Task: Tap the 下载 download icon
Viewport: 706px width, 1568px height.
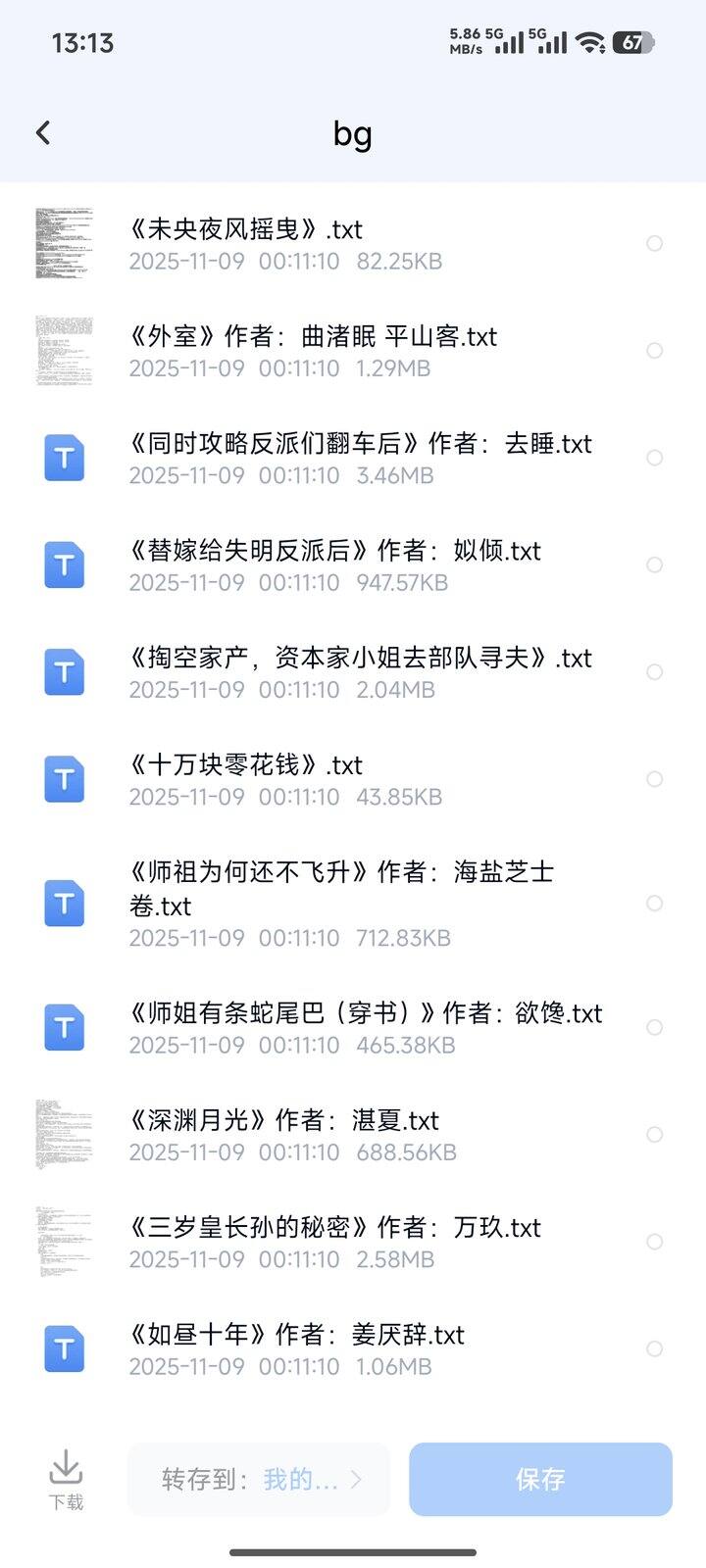Action: pos(66,1479)
